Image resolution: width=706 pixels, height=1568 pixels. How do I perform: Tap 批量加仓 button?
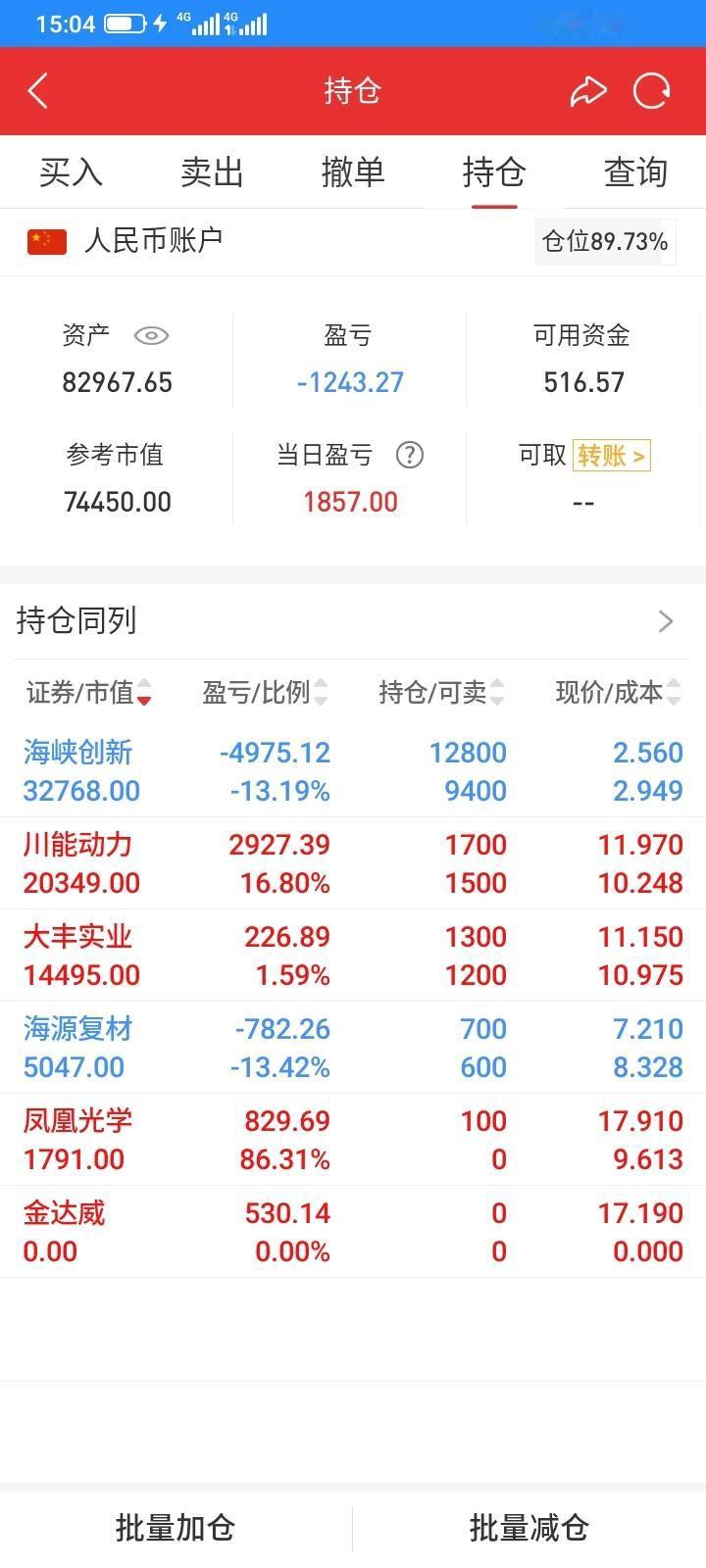(x=176, y=1528)
